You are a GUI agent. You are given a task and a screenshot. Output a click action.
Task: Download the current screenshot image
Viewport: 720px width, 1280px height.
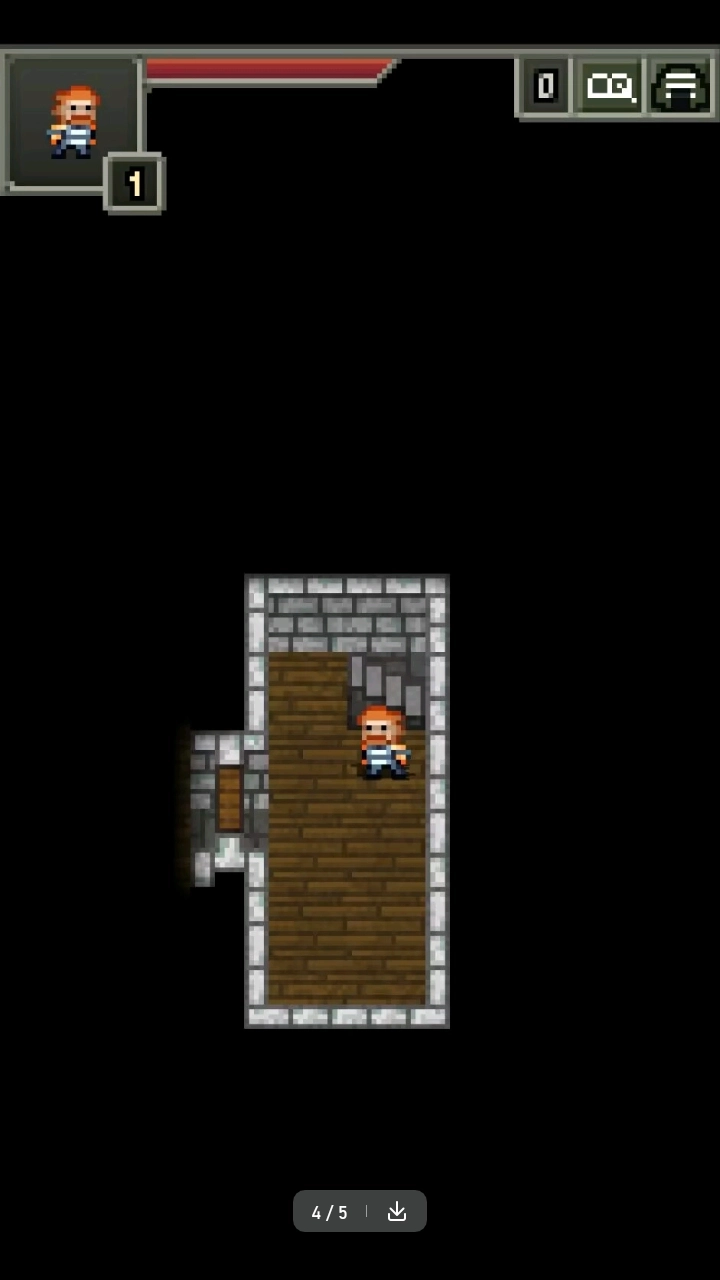397,1211
